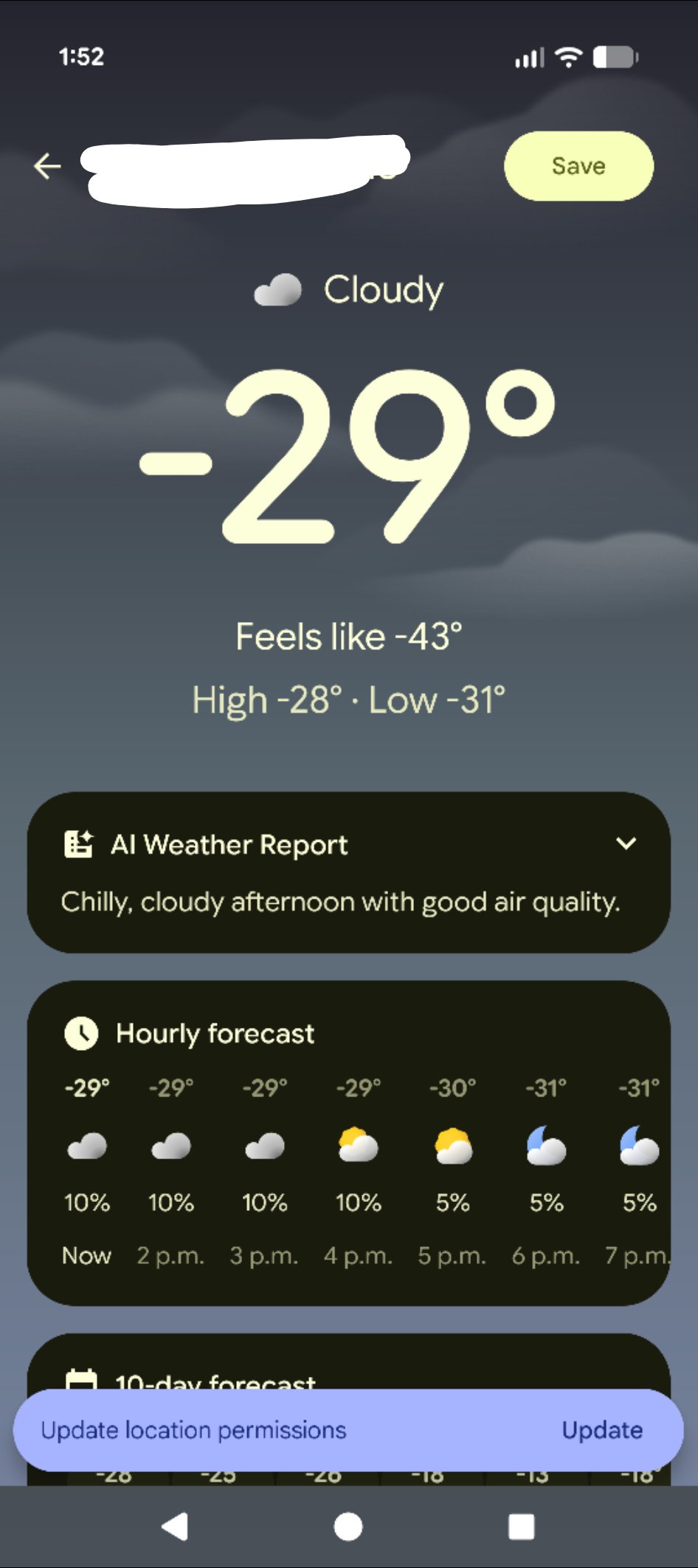
Task: Open recent apps
Action: coord(521,1526)
